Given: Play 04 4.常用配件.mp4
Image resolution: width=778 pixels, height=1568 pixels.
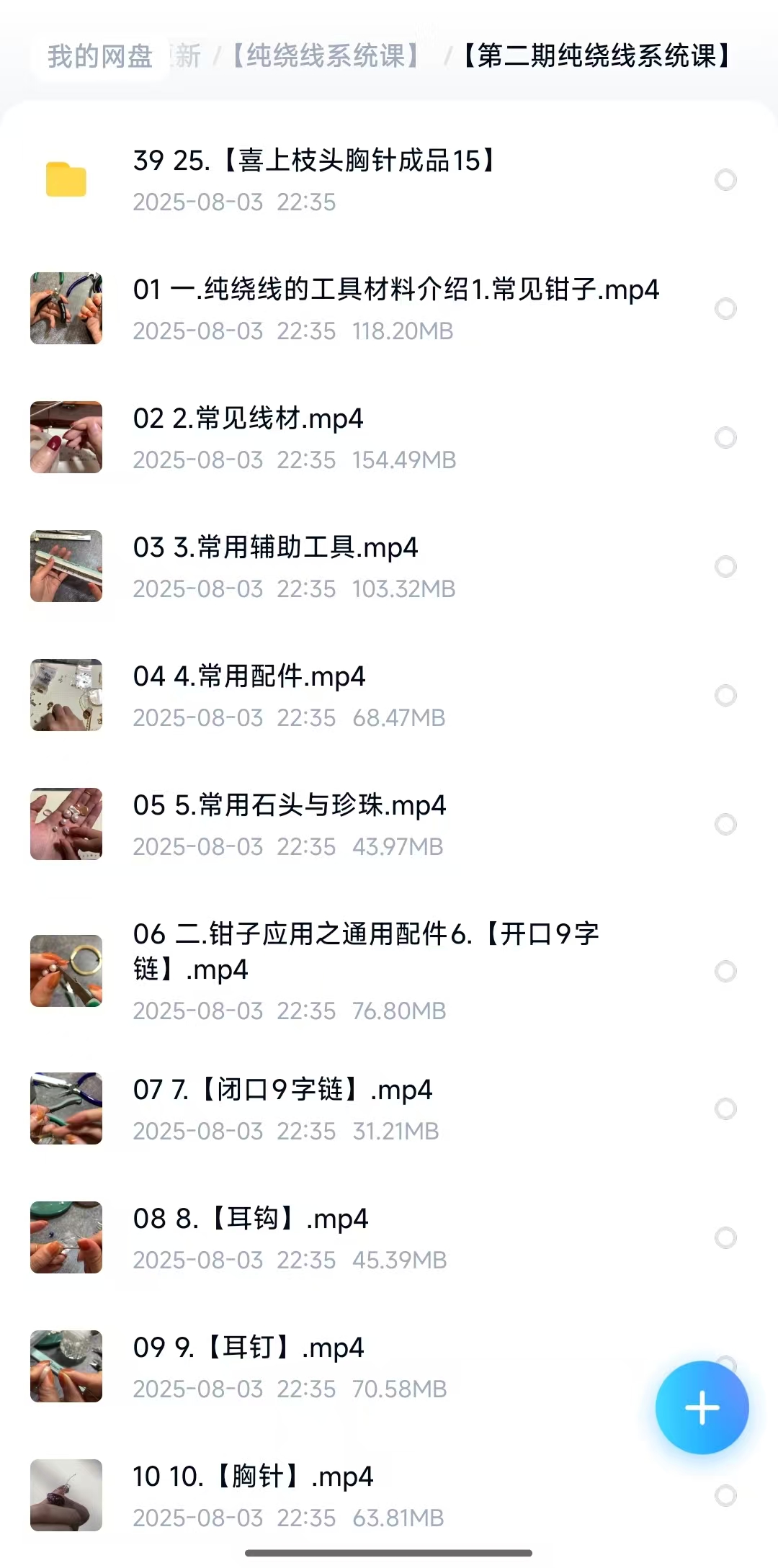Looking at the screenshot, I should coord(249,677).
